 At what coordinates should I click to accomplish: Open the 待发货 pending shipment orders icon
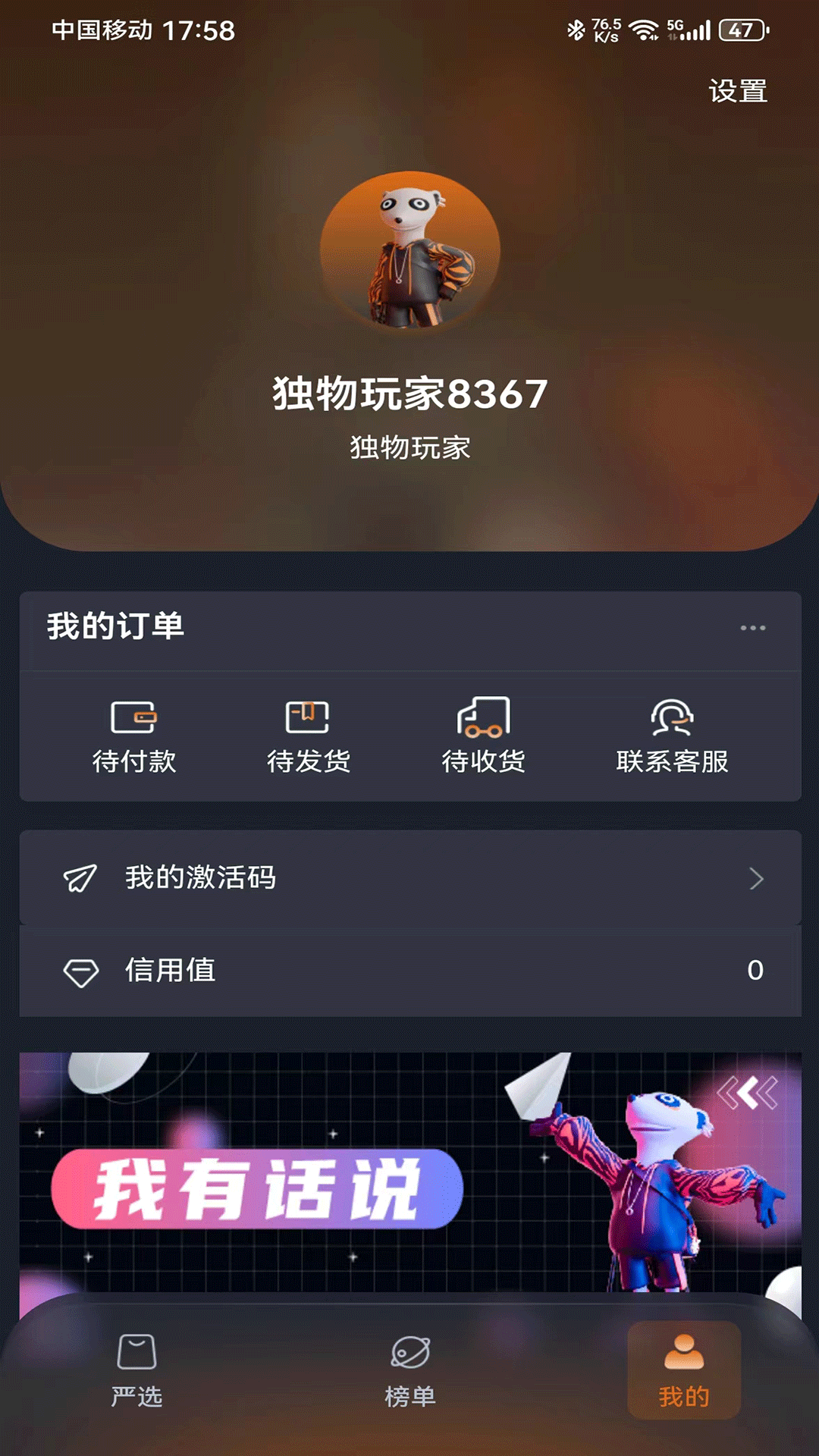[x=307, y=715]
